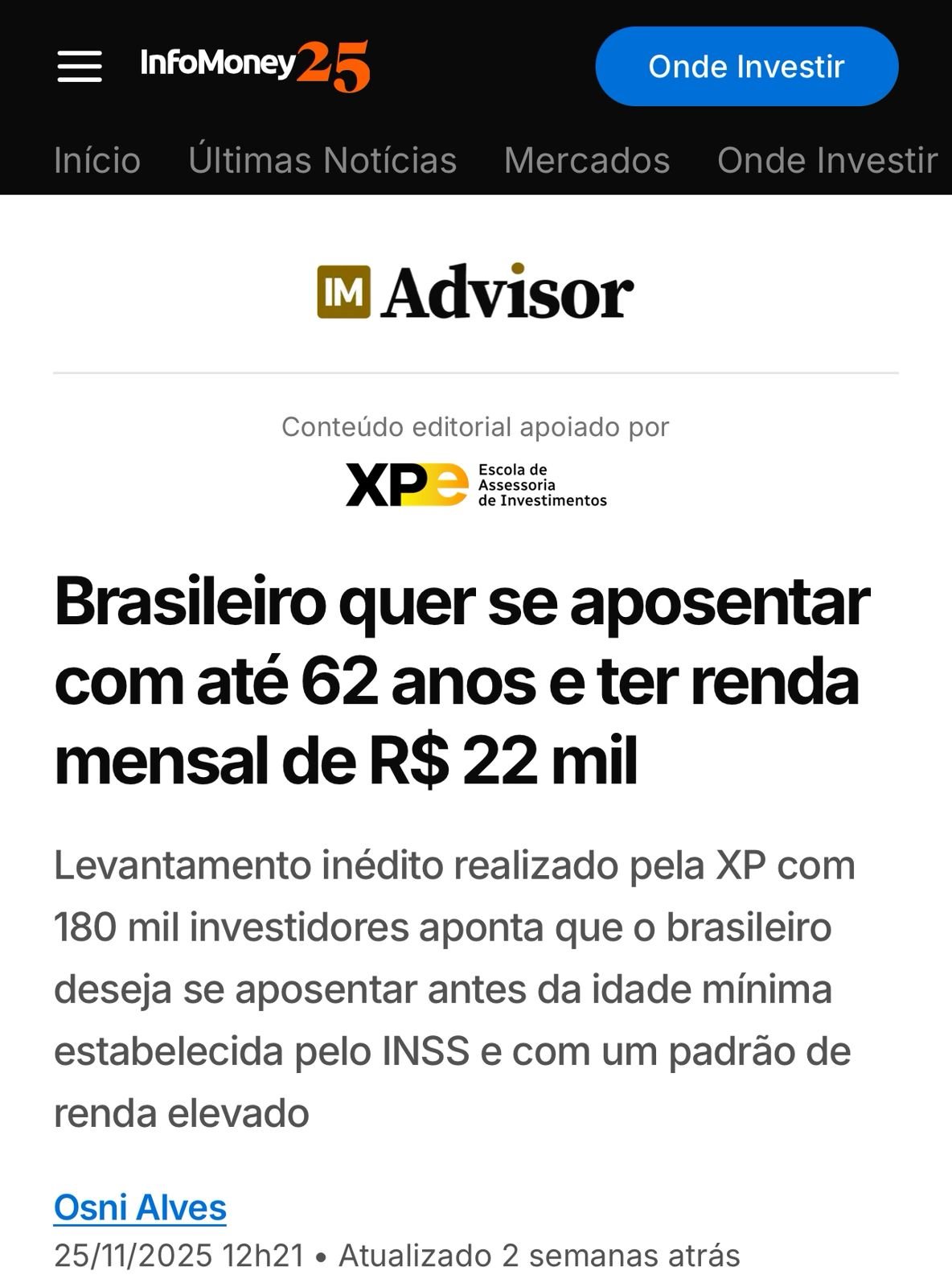Open the IM Advisor section
This screenshot has height=1287, width=952.
475,292
